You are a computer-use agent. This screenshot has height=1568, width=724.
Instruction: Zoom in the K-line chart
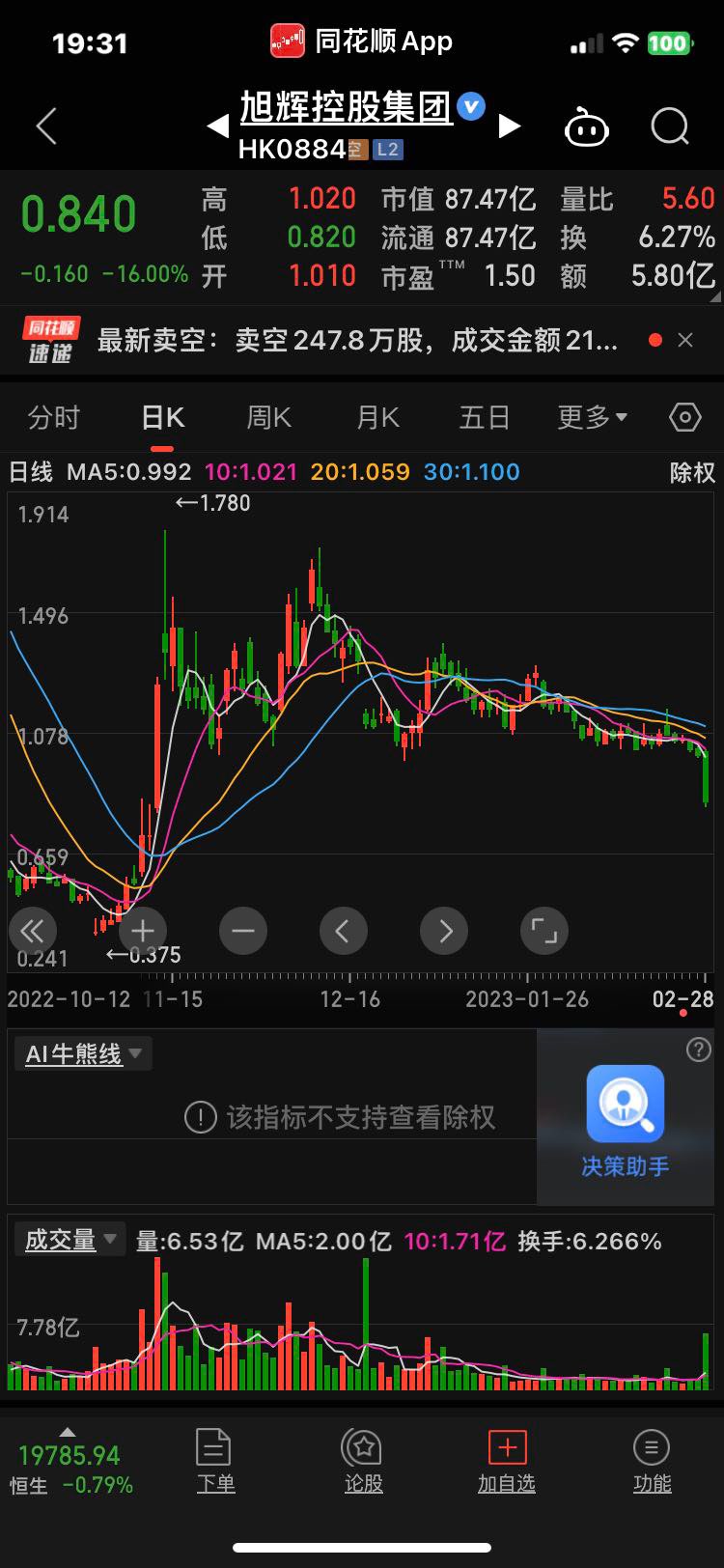pos(143,931)
